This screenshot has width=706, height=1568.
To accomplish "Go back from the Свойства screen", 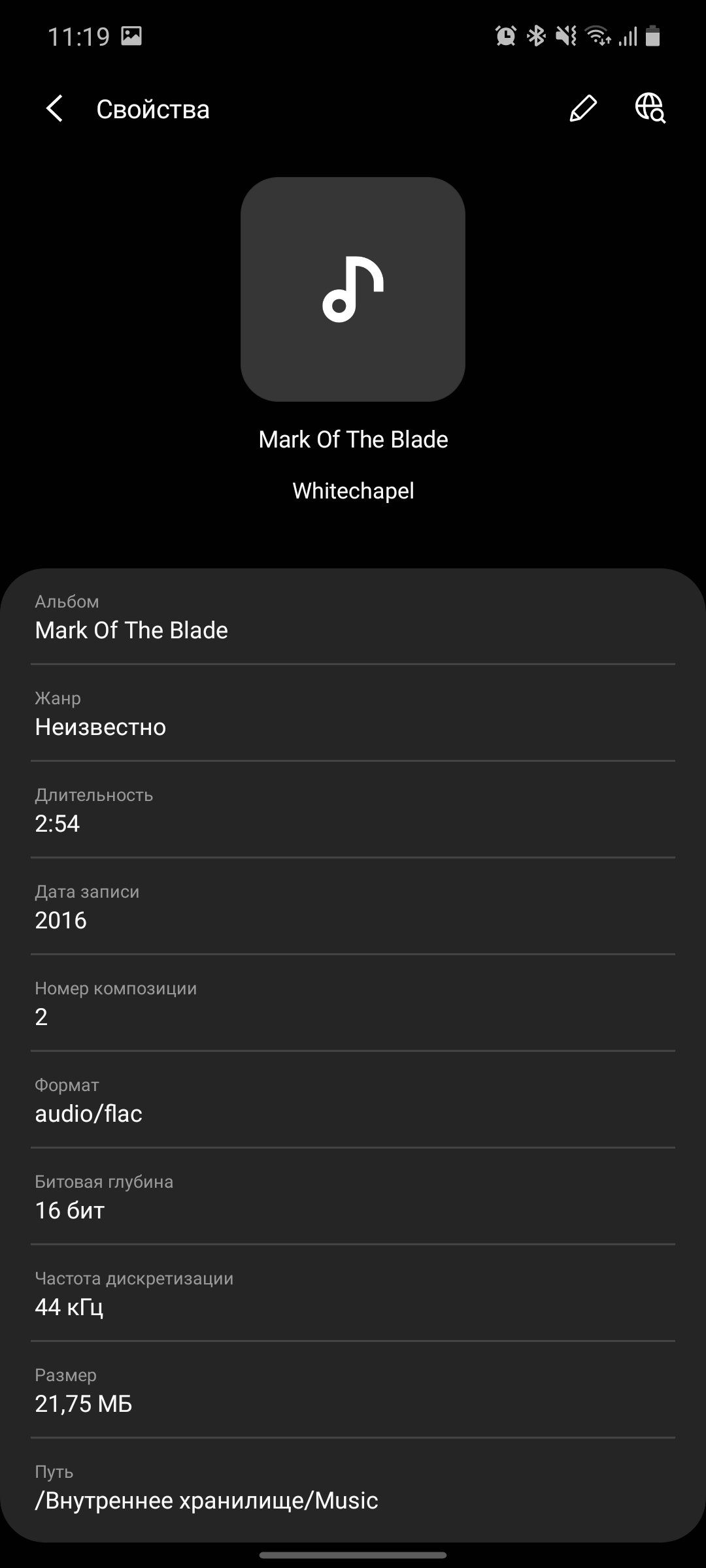I will (x=55, y=108).
